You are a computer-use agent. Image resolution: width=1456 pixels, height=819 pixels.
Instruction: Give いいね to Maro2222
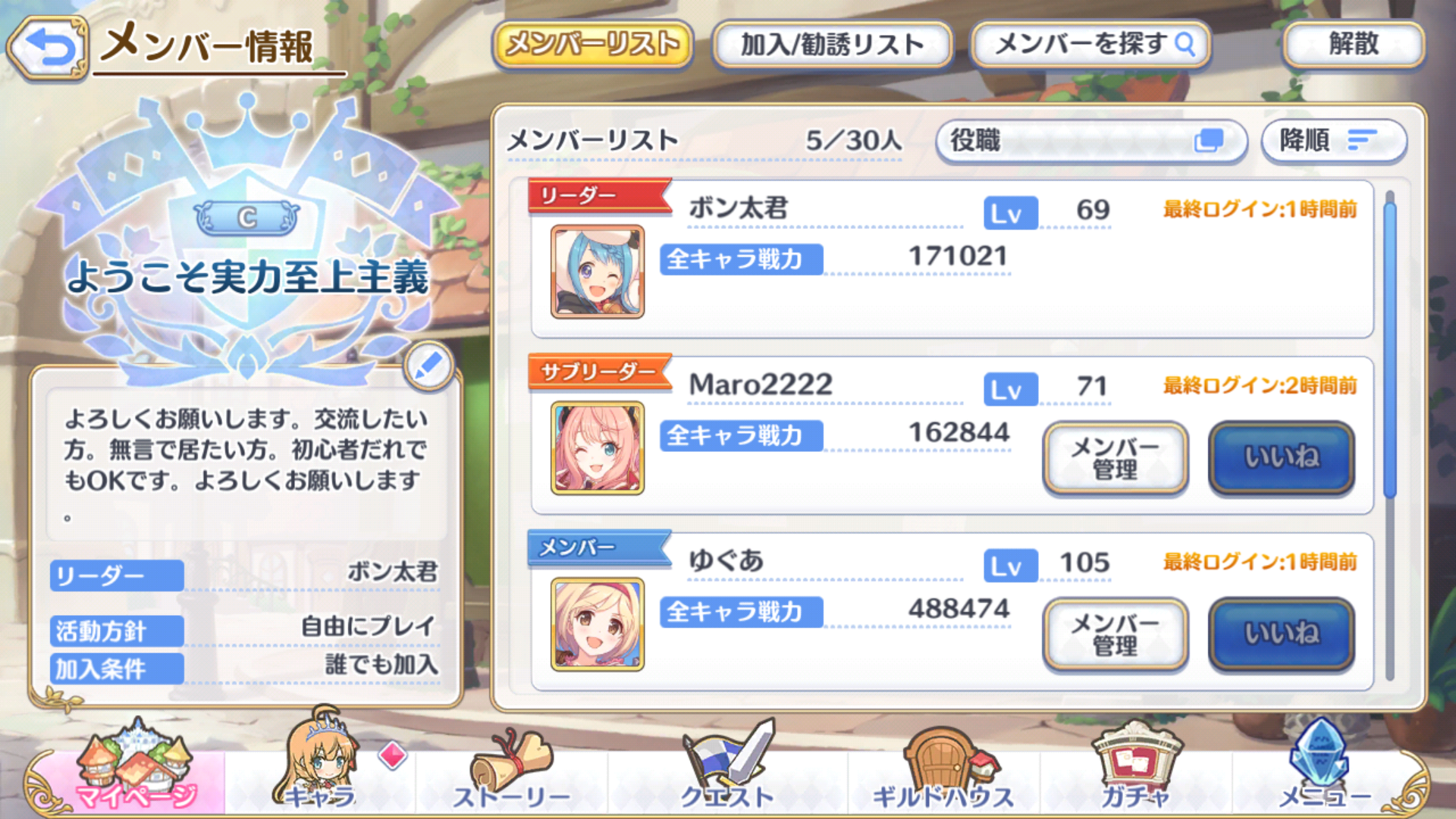coord(1282,458)
